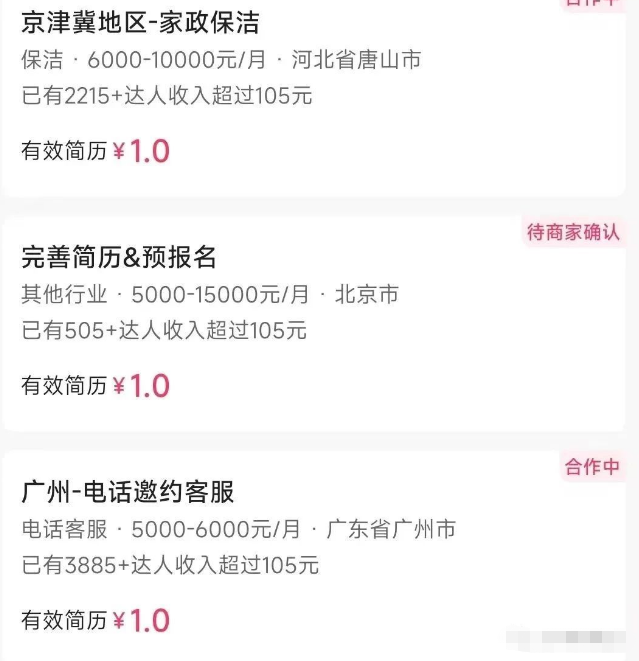View the 完善简历&预报名 listing
The image size is (639, 661).
point(119,258)
